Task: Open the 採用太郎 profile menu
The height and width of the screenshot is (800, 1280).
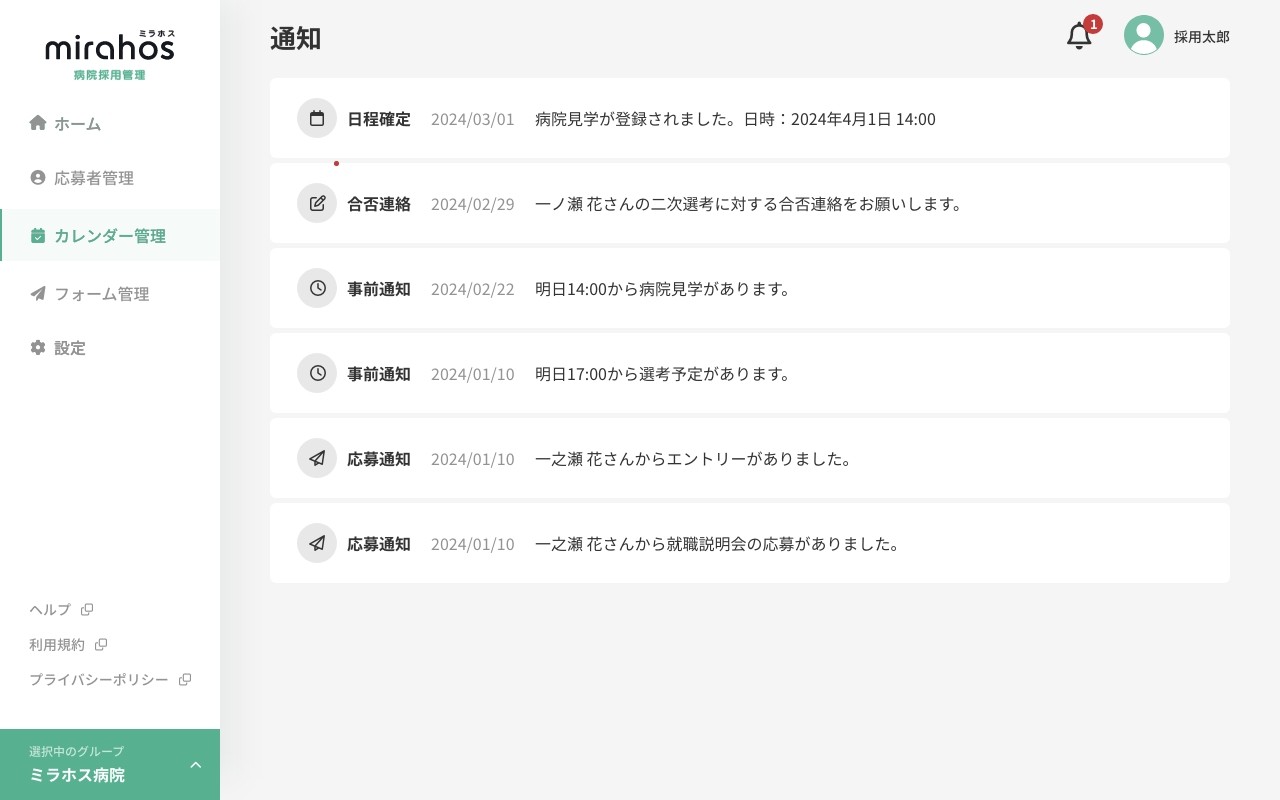Action: [x=1177, y=36]
